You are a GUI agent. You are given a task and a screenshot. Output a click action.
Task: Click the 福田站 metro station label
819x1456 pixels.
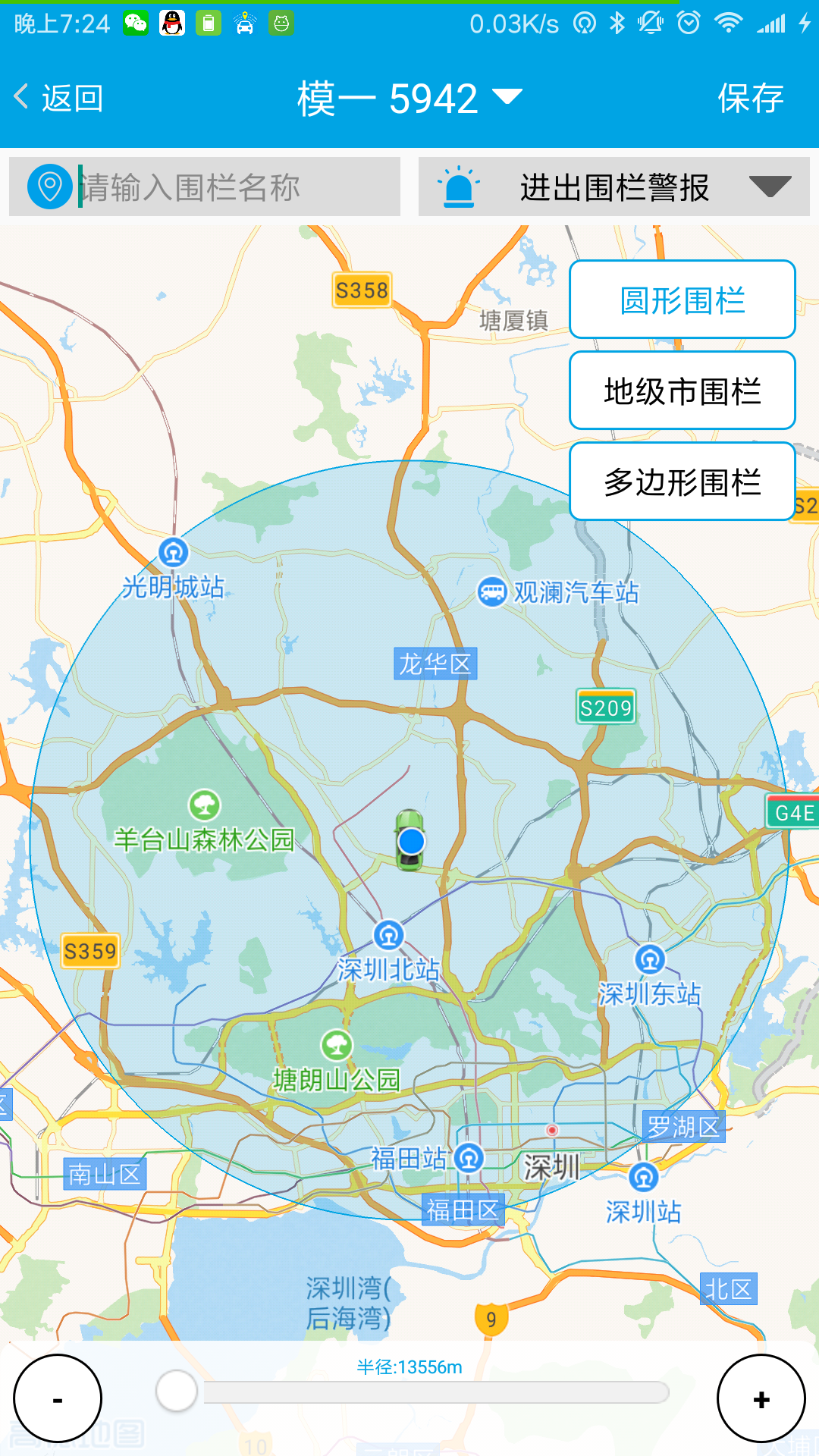click(409, 1158)
